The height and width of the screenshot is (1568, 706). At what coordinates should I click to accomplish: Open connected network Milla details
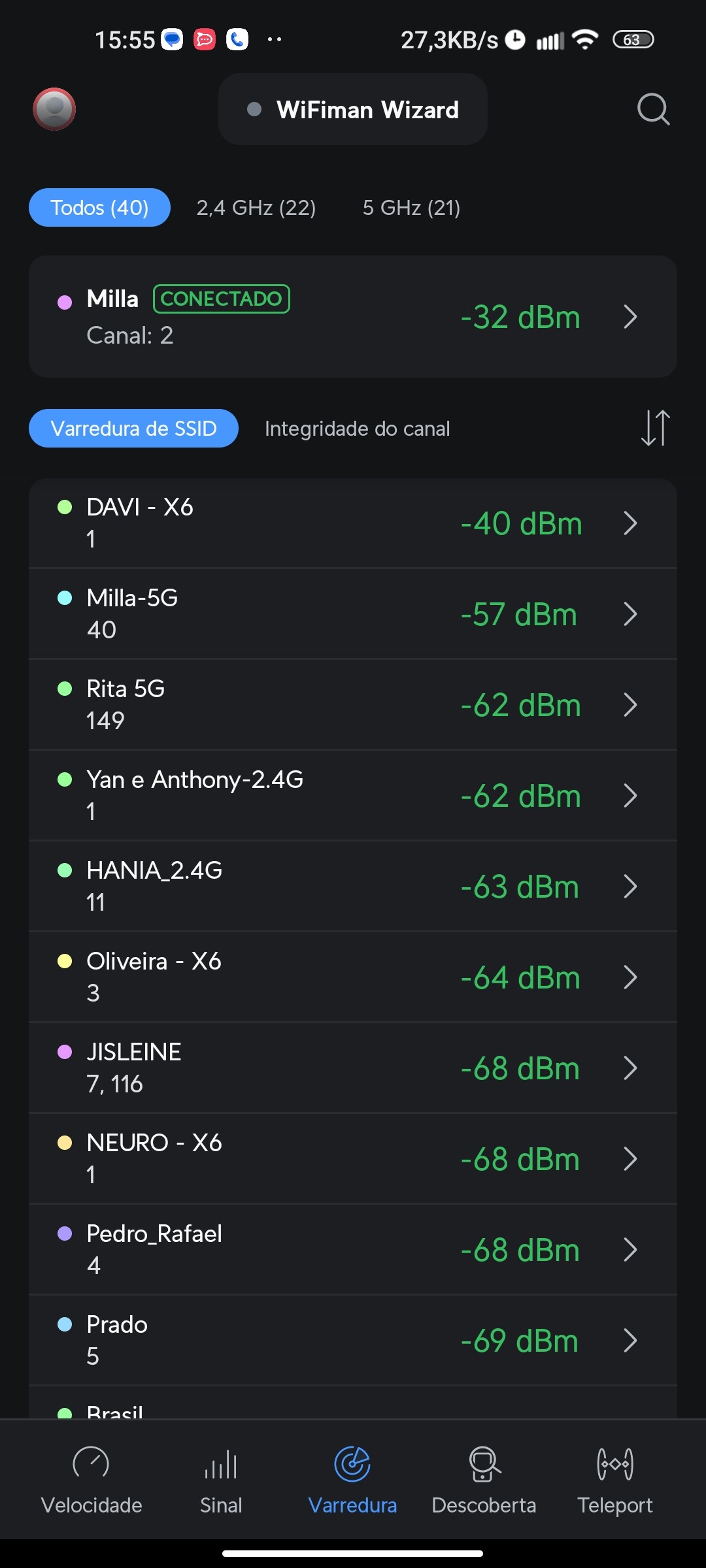pyautogui.click(x=353, y=317)
